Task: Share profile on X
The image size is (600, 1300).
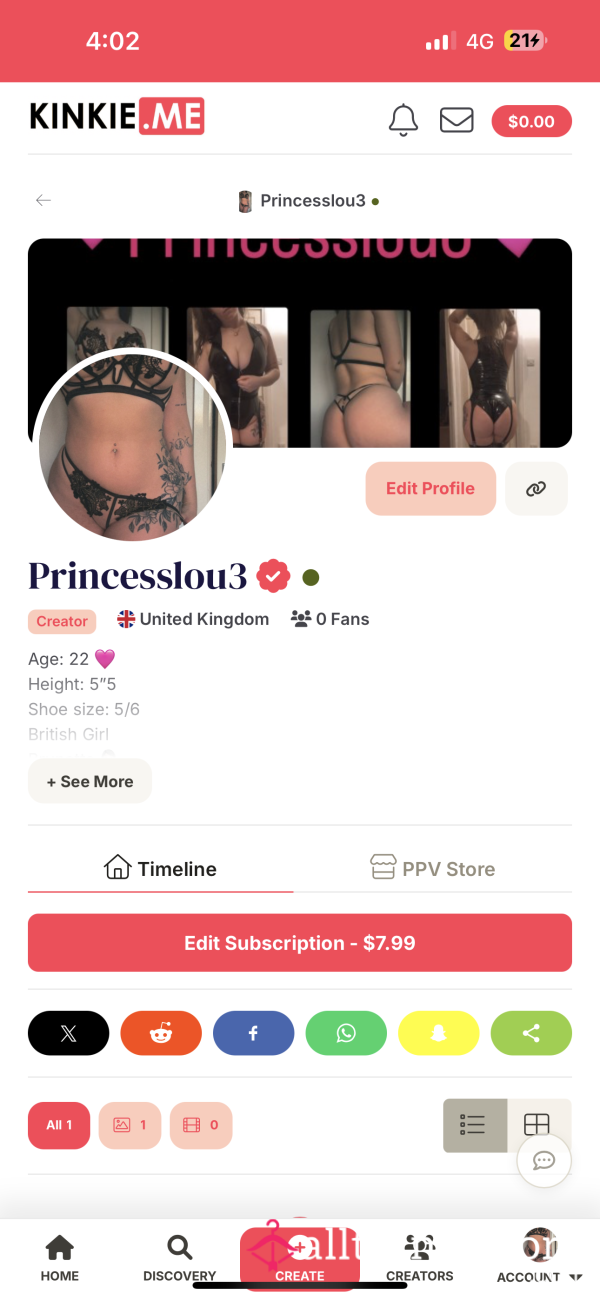Action: (68, 1033)
